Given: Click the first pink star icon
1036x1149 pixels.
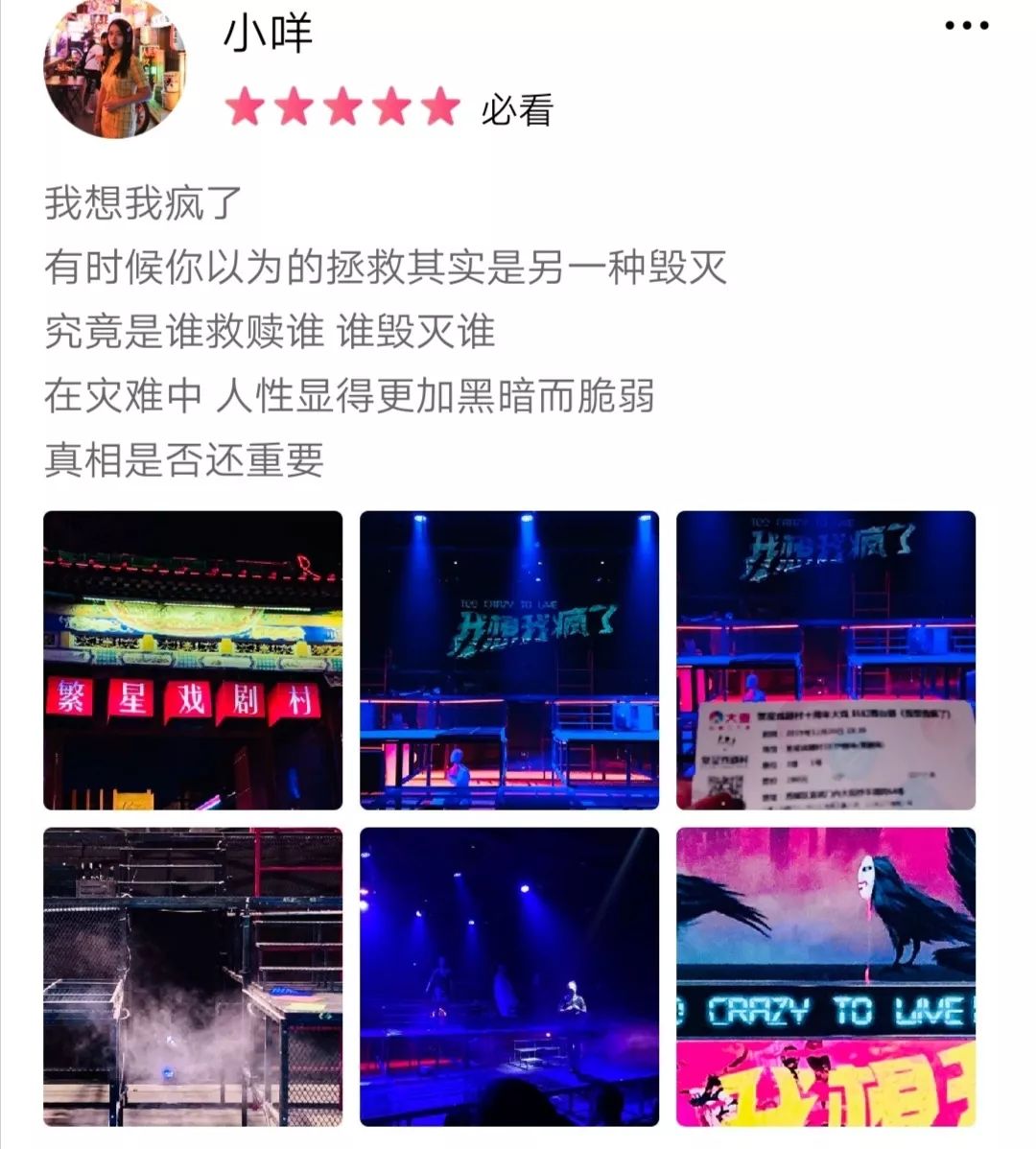Looking at the screenshot, I should coord(244,106).
